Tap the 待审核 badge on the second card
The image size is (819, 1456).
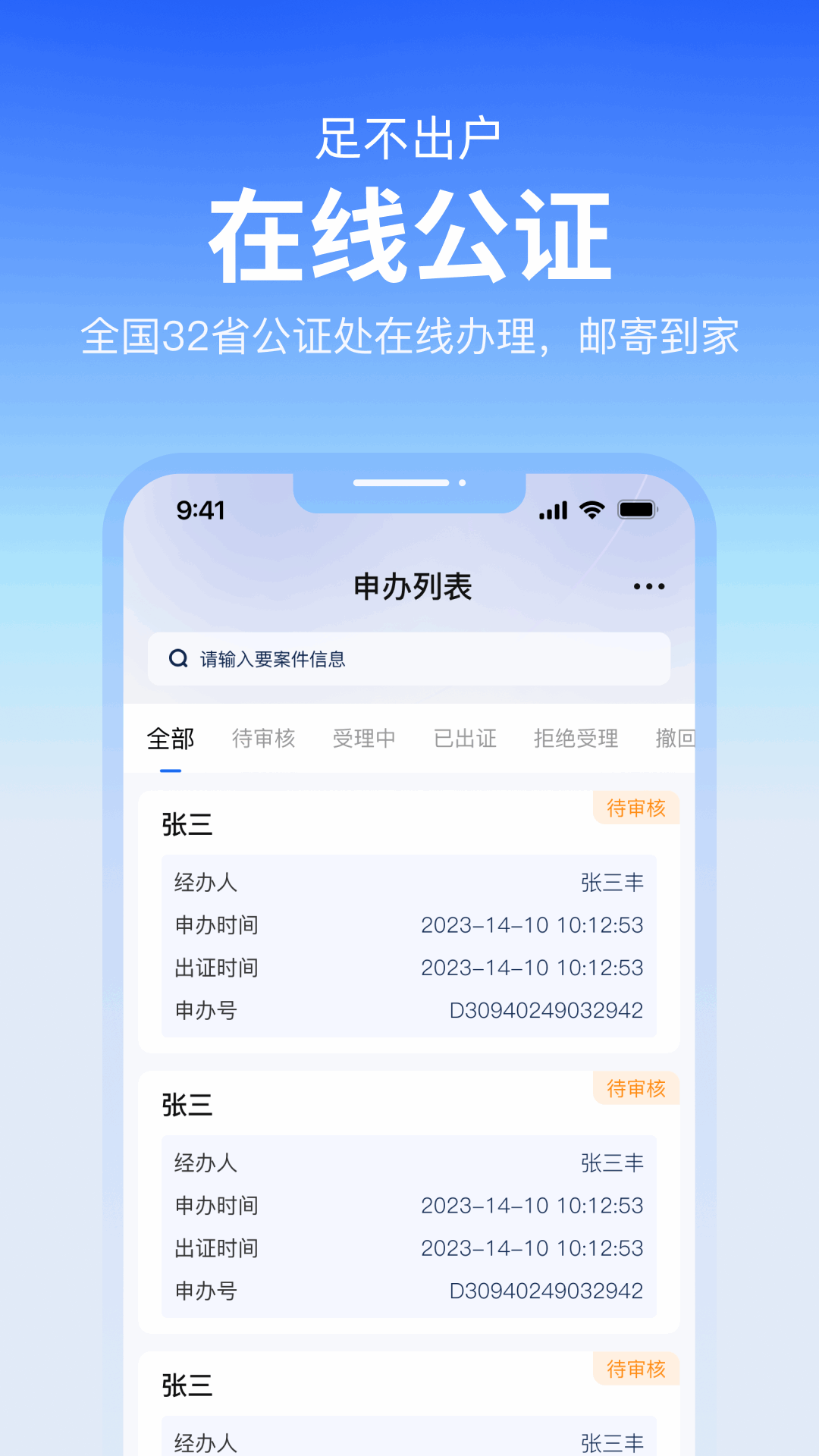pyautogui.click(x=635, y=1088)
